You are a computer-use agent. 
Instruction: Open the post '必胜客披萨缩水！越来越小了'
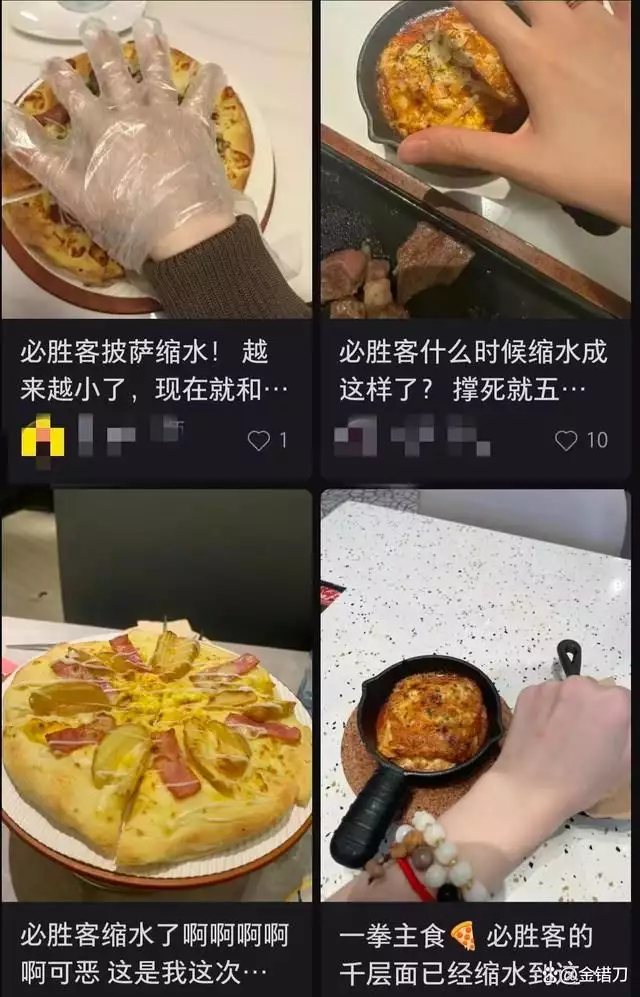pyautogui.click(x=155, y=160)
